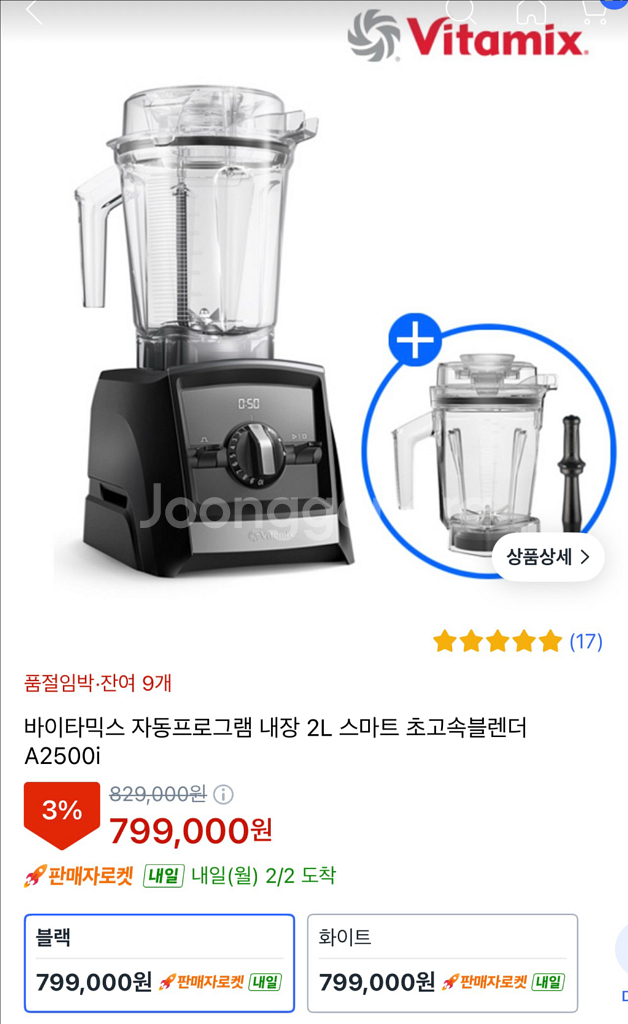Go back using the top arrow
Screen dimensions: 628x1024
32,12
